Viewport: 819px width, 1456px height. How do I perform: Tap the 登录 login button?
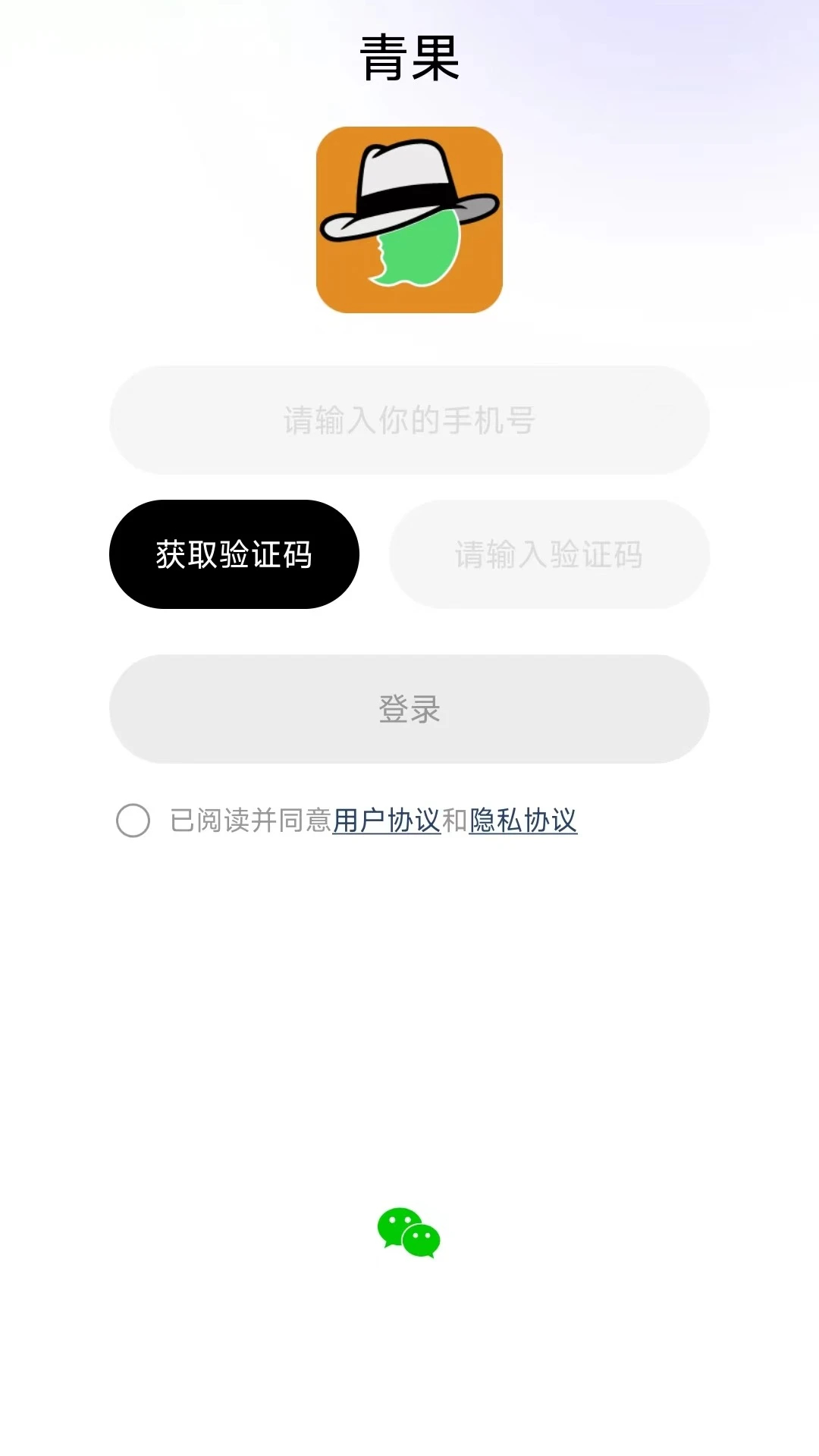point(409,709)
